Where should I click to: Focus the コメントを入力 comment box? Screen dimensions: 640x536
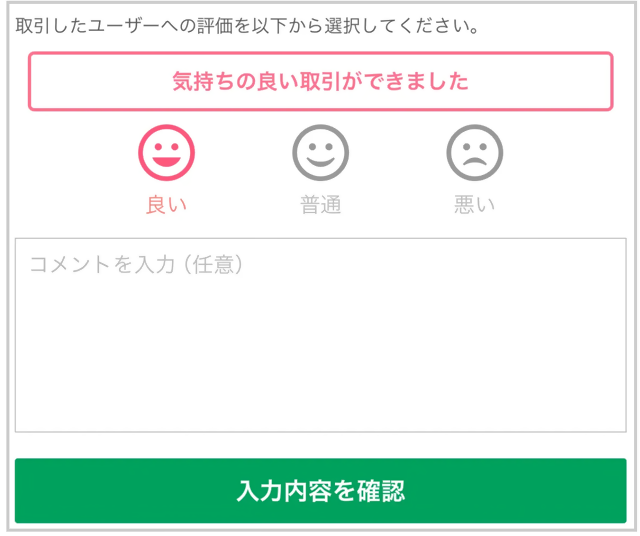(320, 335)
